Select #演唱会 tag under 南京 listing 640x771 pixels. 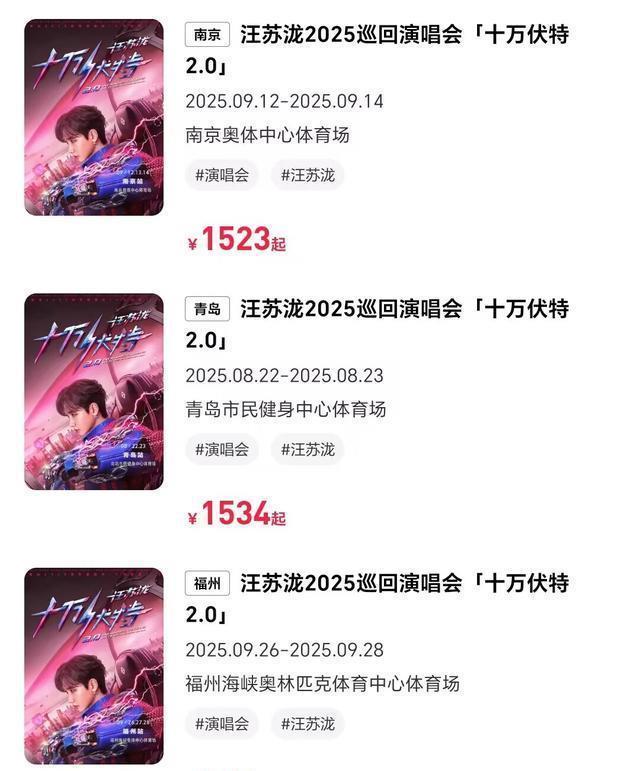(x=222, y=175)
